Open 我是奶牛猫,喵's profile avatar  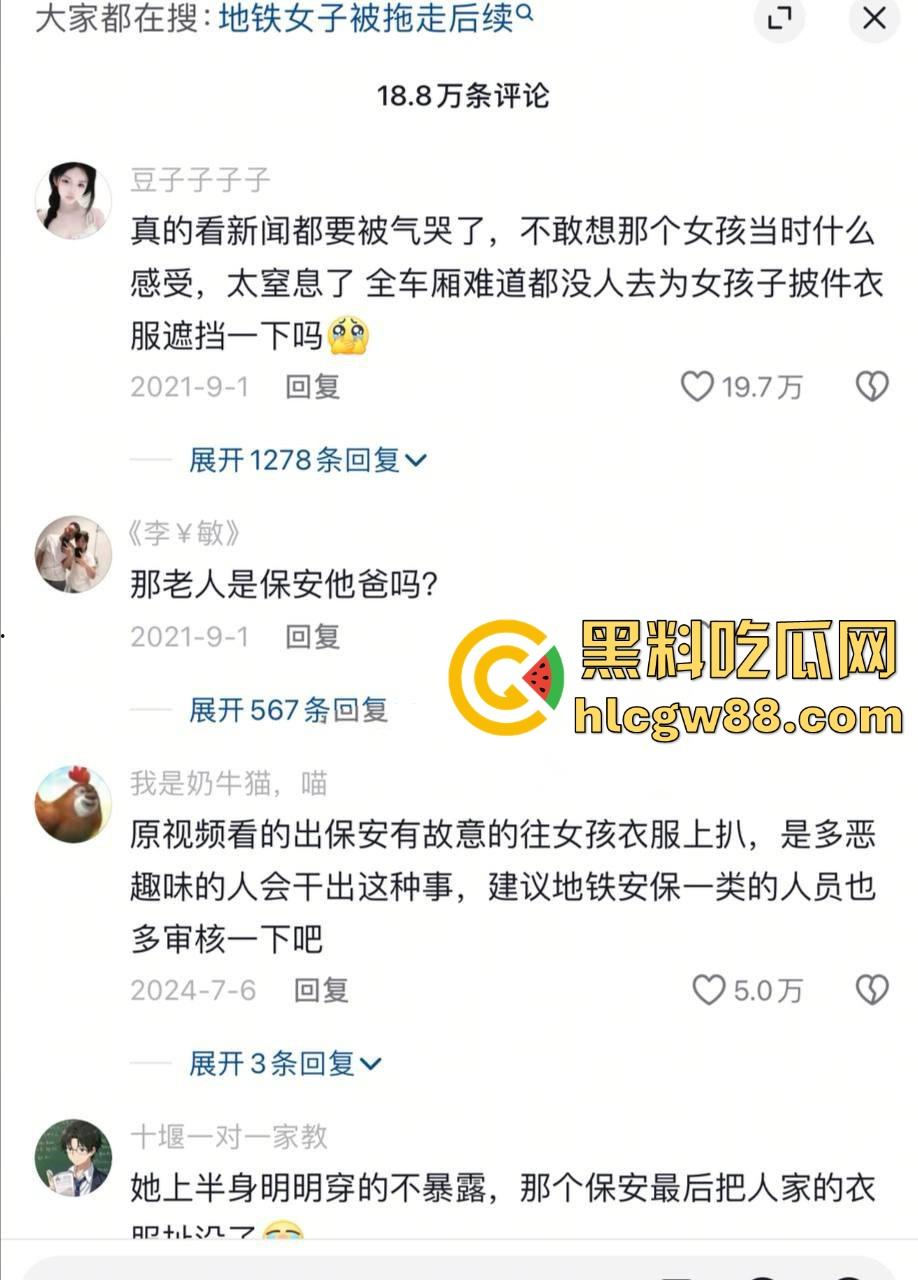click(73, 804)
